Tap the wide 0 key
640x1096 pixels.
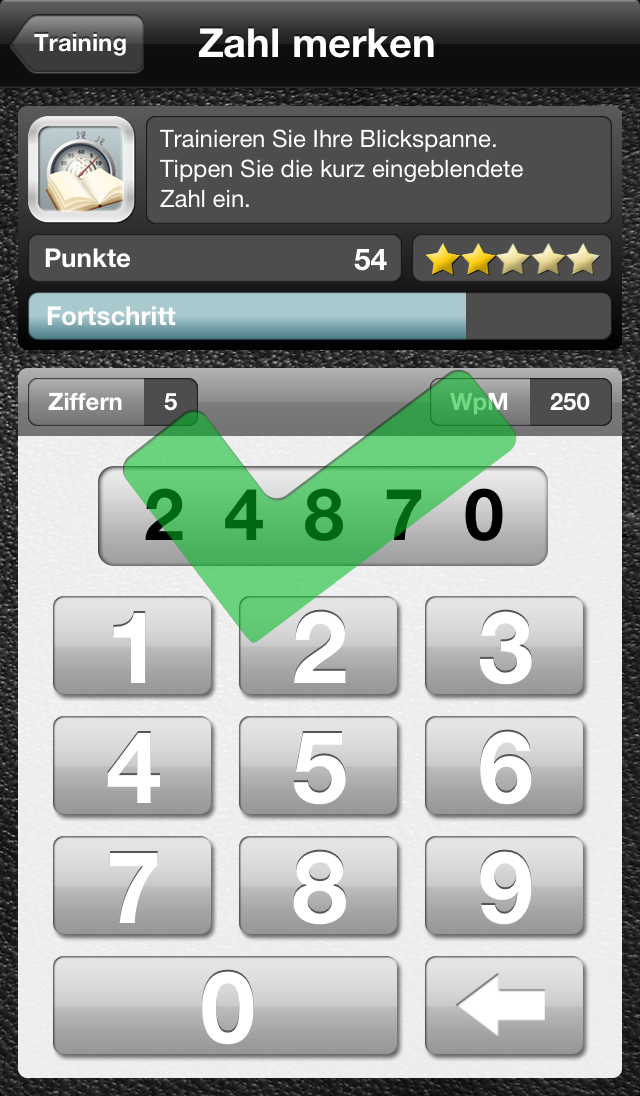pos(226,1007)
